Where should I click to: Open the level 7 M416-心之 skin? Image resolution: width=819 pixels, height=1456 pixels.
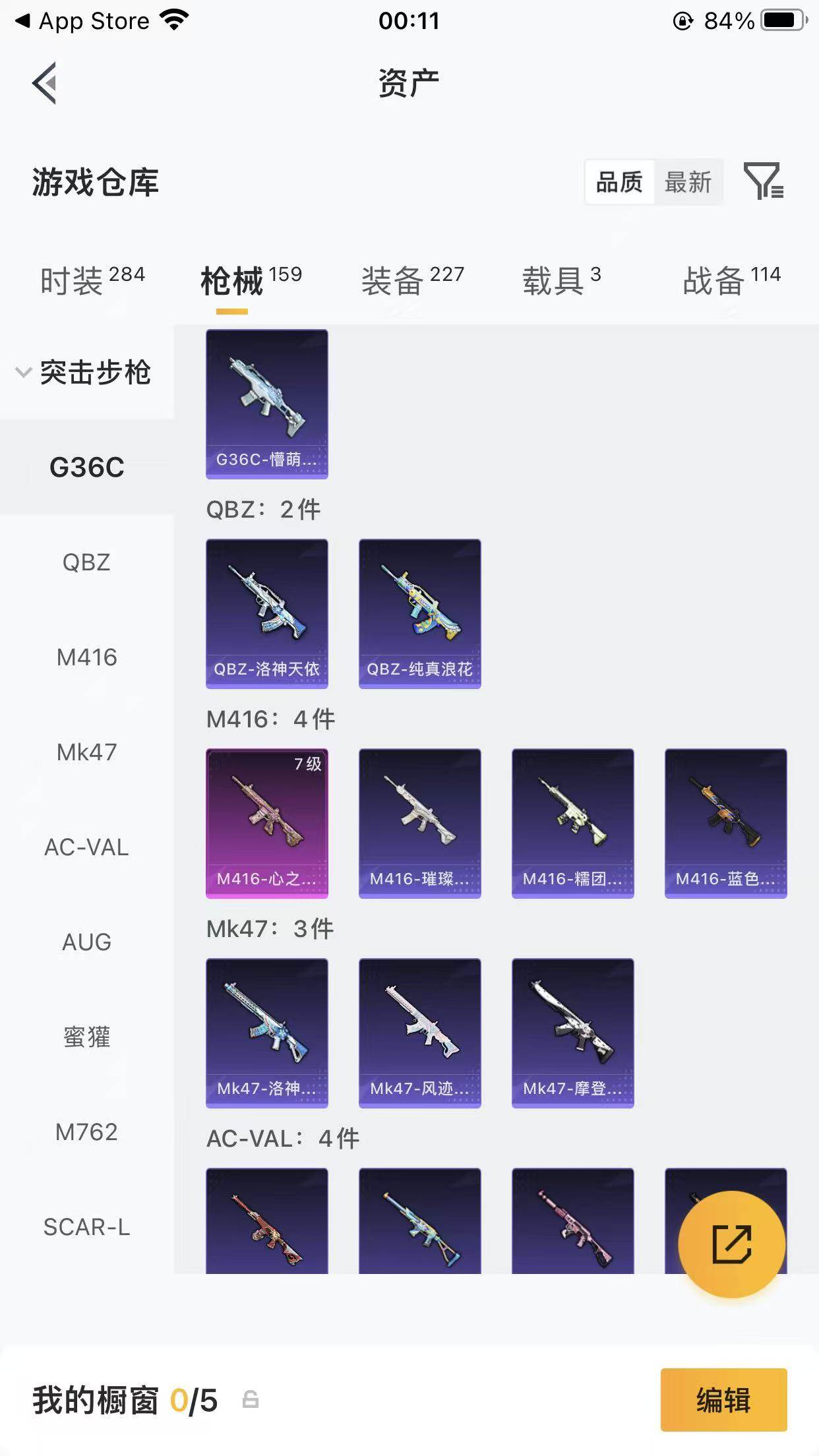point(267,823)
